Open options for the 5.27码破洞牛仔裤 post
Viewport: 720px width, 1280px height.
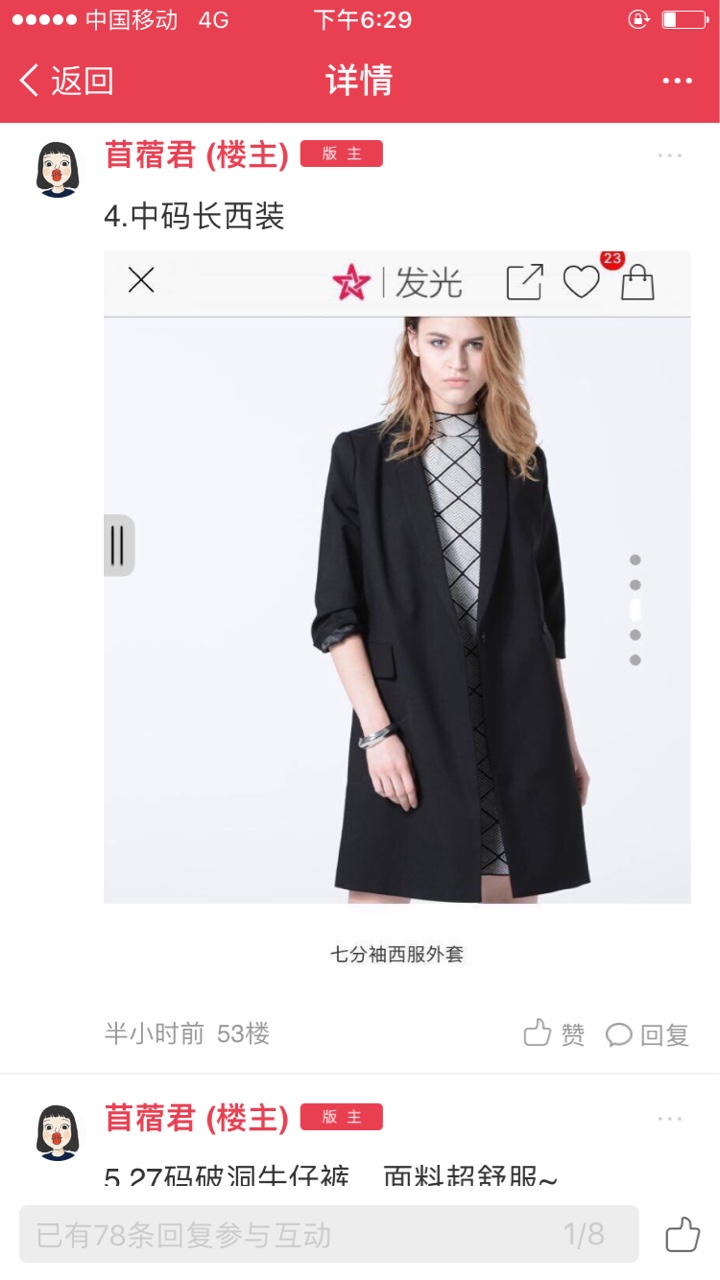(x=669, y=1118)
